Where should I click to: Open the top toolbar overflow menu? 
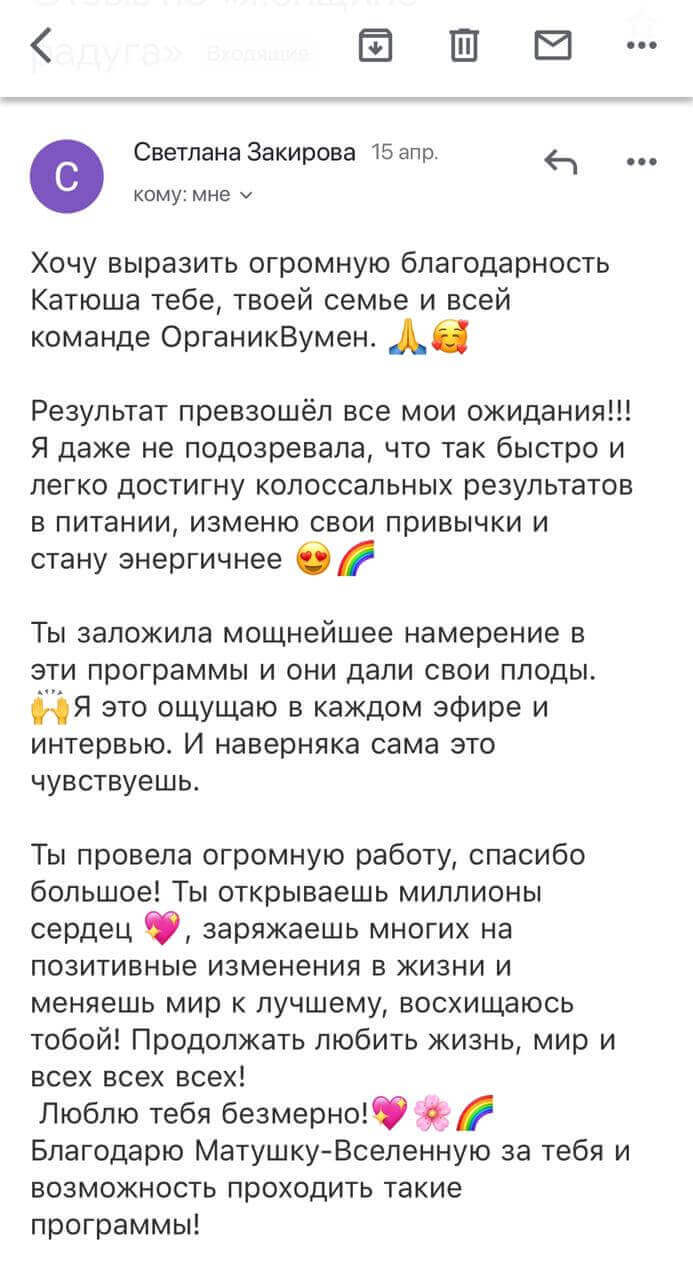click(x=640, y=44)
